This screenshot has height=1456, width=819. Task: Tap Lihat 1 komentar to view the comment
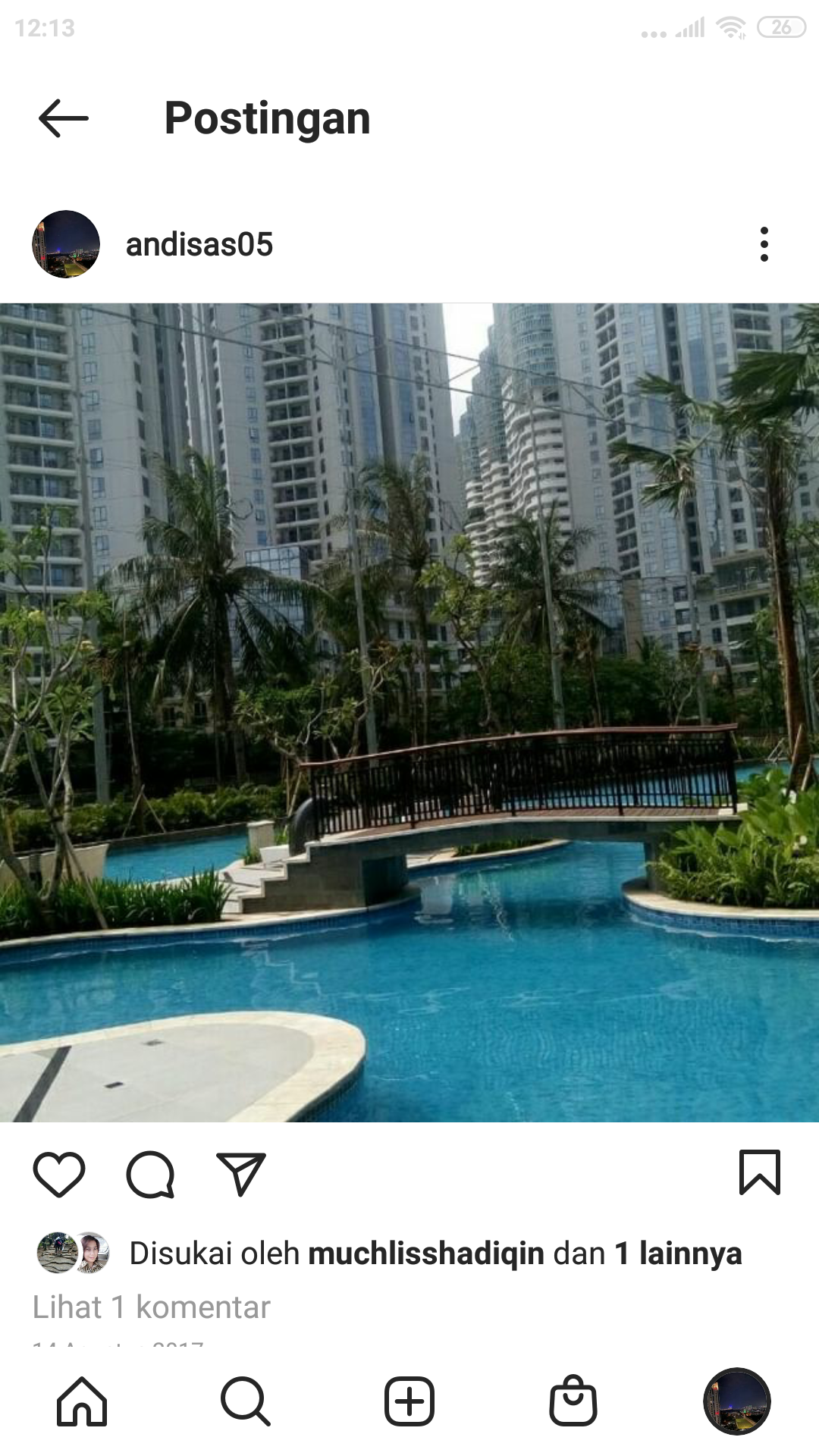pyautogui.click(x=152, y=1307)
